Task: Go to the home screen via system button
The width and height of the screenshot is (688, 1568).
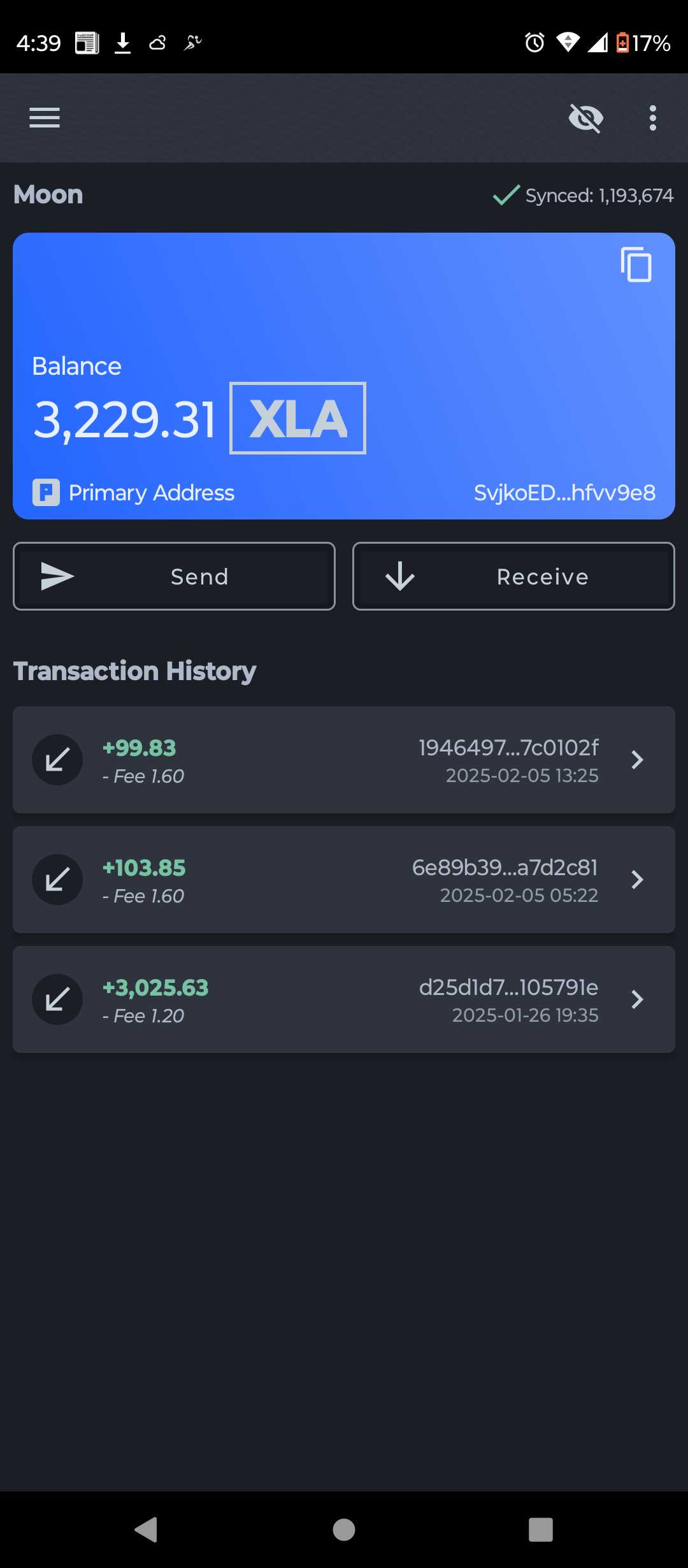Action: click(x=344, y=1529)
